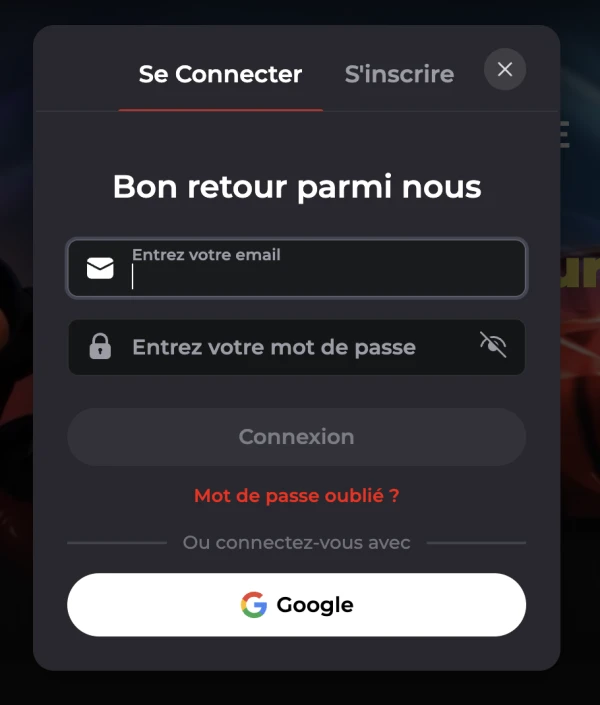600x705 pixels.
Task: Toggle password visibility eye icon
Action: [x=493, y=346]
